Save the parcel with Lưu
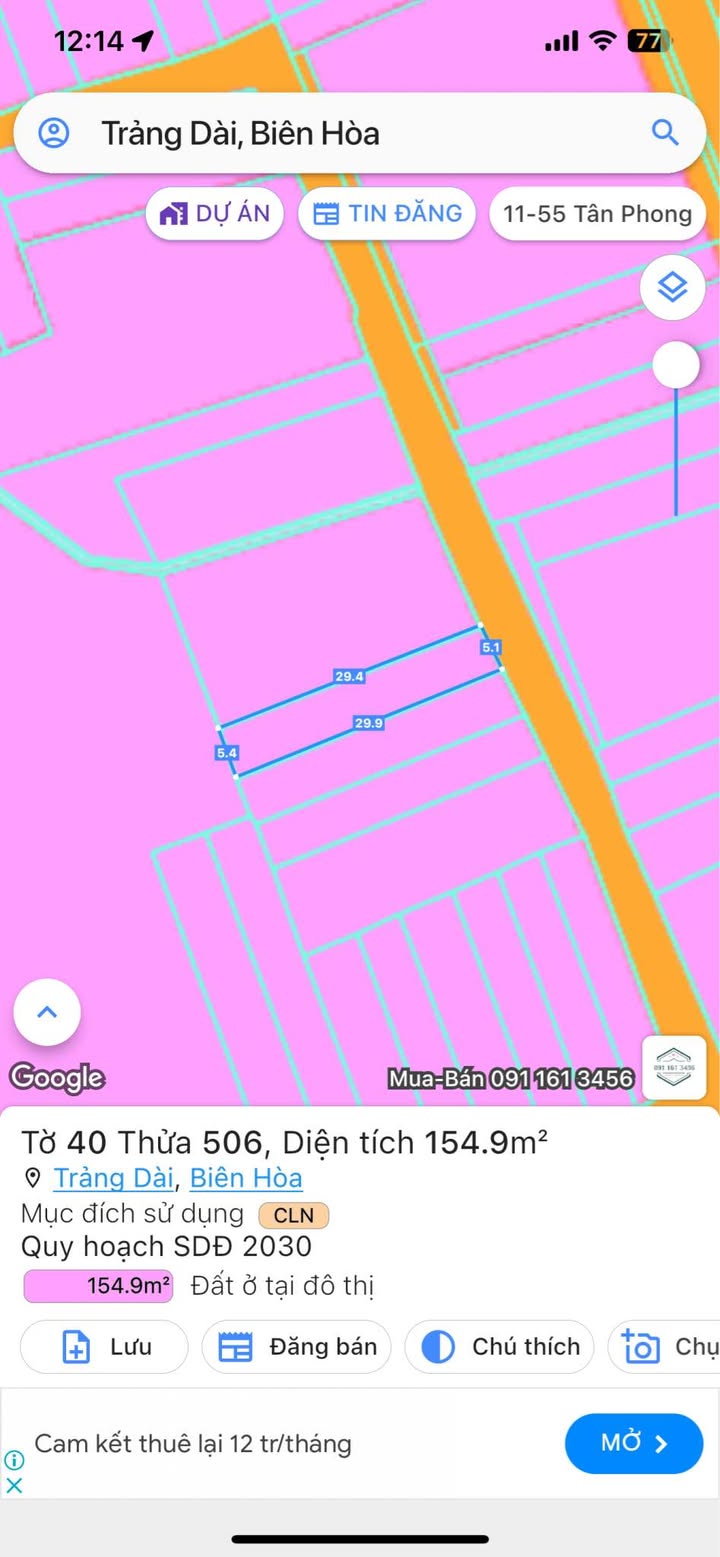This screenshot has height=1557, width=720. click(x=105, y=1347)
